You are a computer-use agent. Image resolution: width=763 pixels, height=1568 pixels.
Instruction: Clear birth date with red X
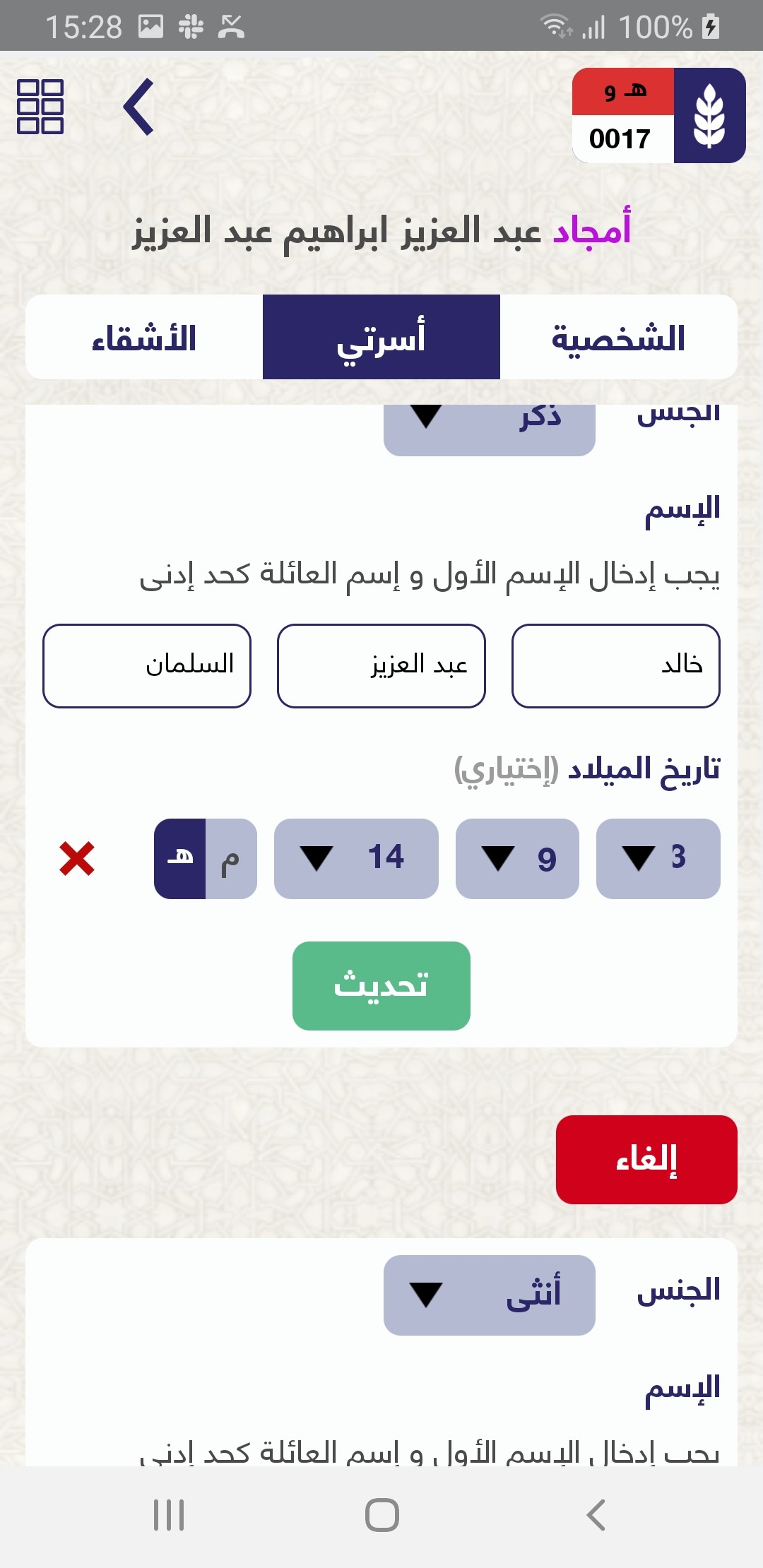(77, 859)
